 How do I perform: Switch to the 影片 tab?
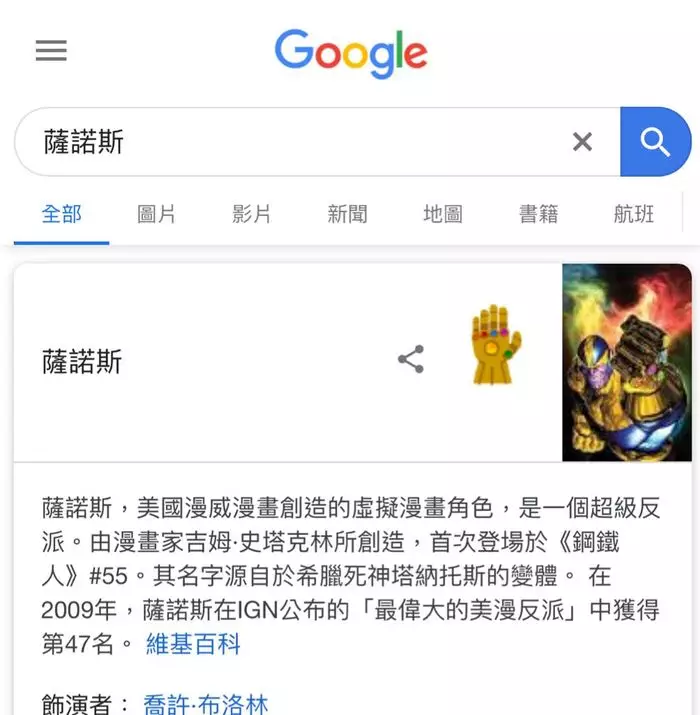(x=251, y=214)
